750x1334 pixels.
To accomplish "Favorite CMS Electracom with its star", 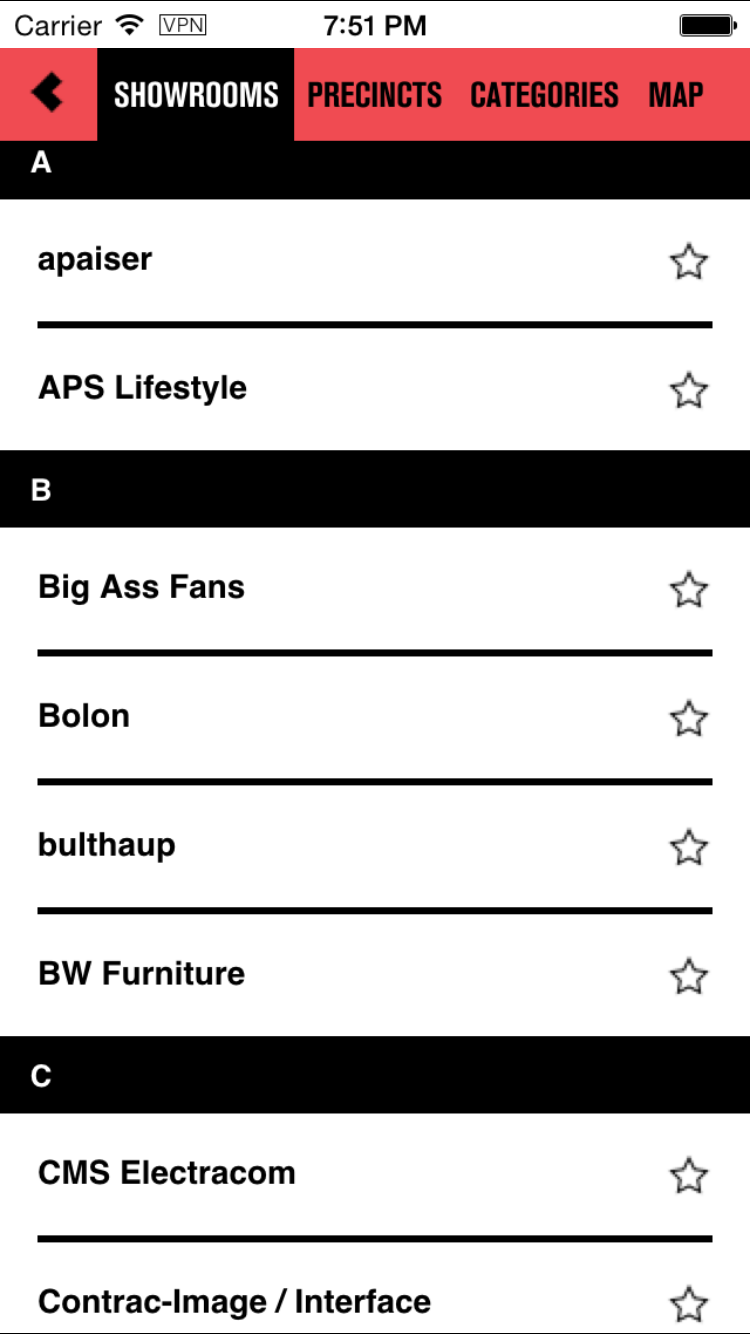I will click(x=688, y=1176).
